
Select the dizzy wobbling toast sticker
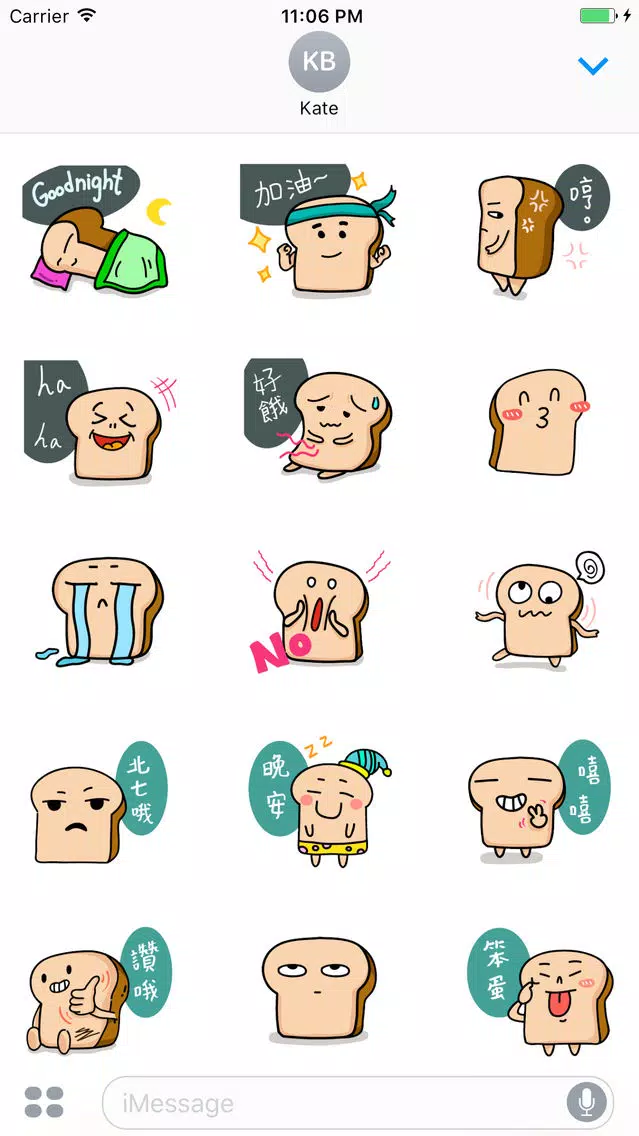[x=540, y=611]
